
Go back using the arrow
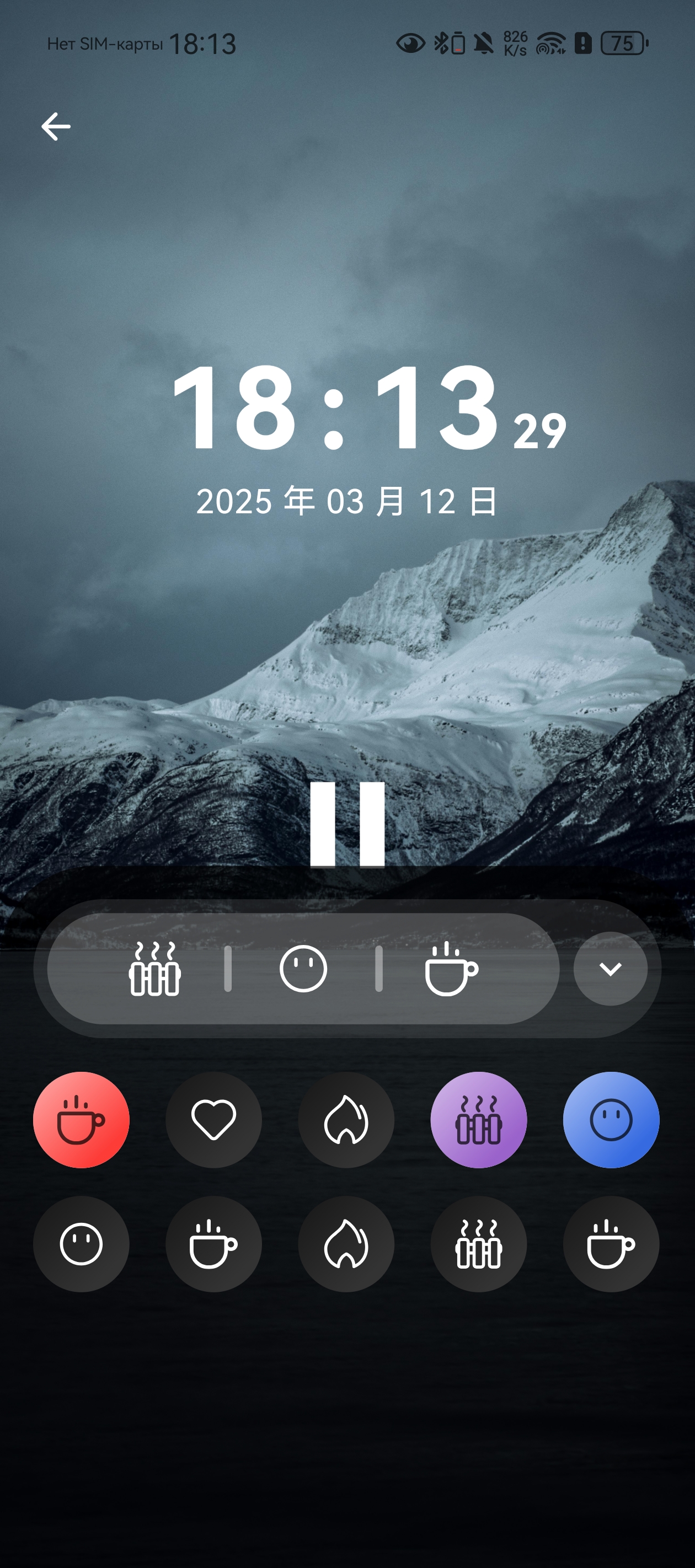[55, 127]
